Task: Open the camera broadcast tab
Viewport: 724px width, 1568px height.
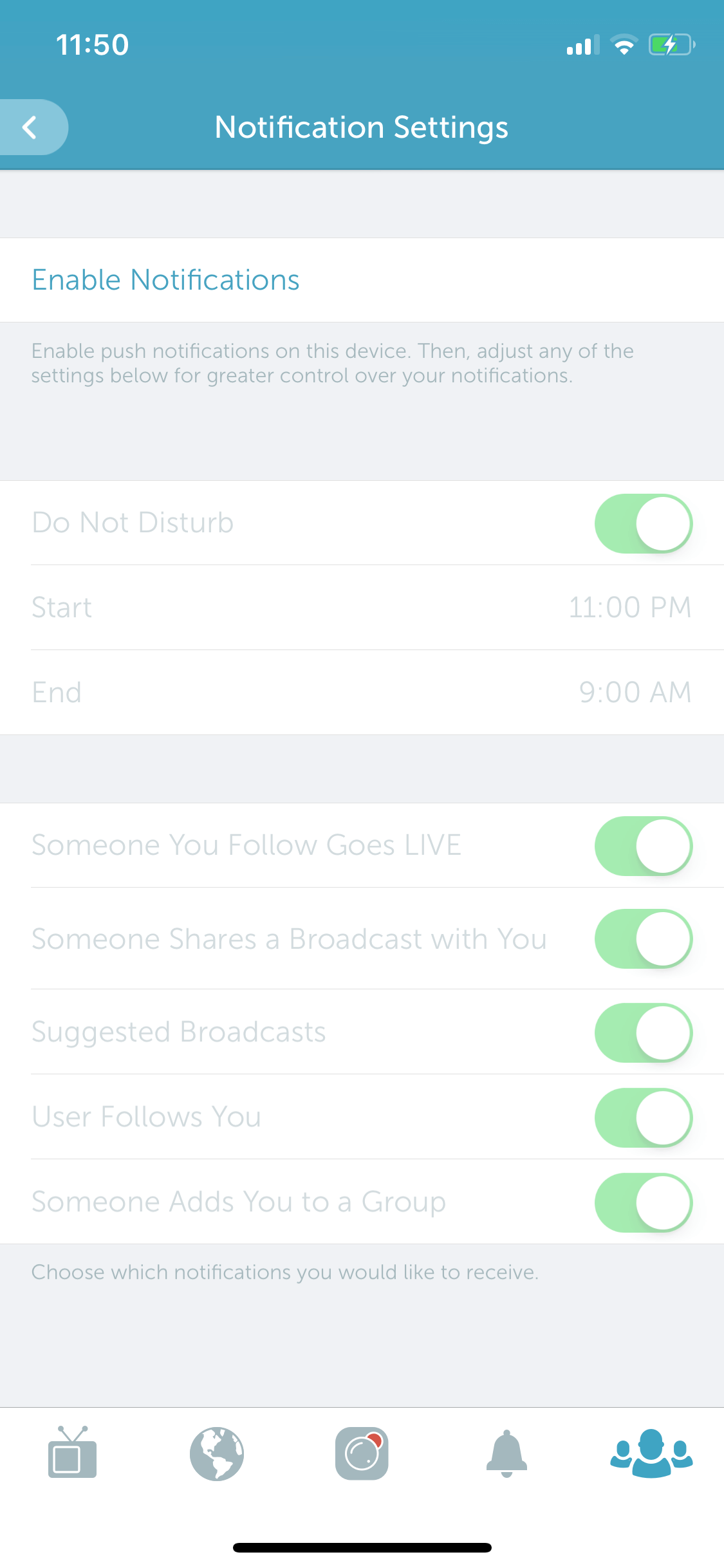Action: 362,1453
